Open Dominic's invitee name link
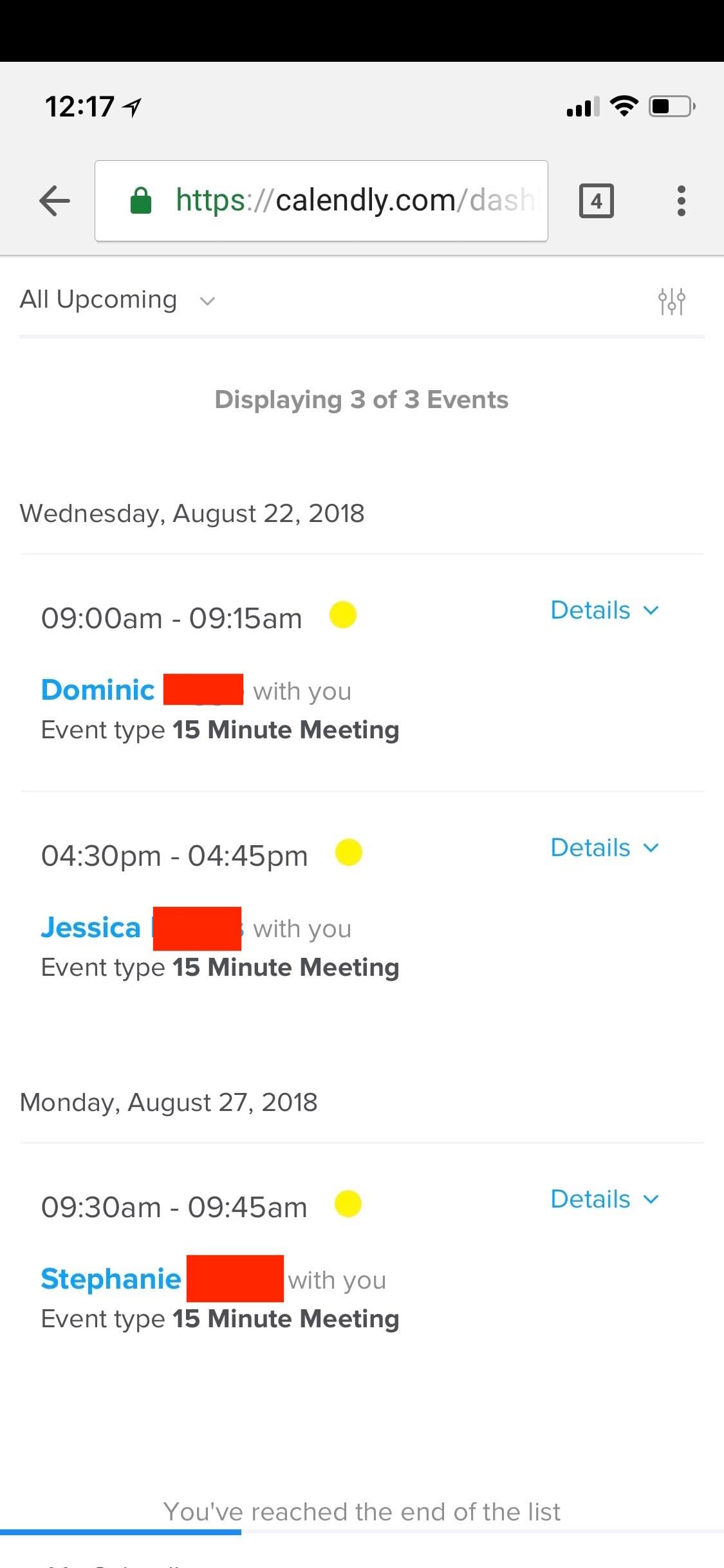The width and height of the screenshot is (724, 1568). click(x=98, y=690)
